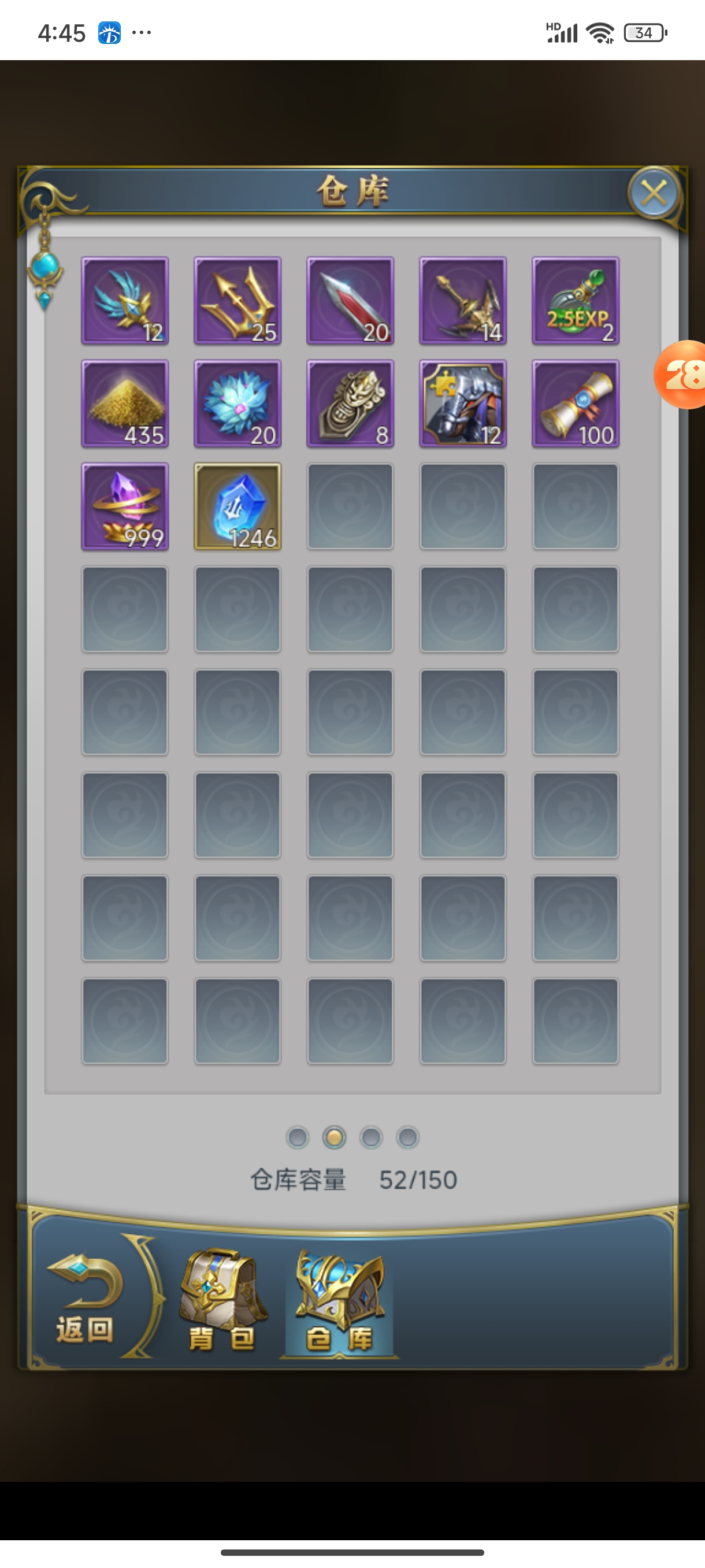Open the red dagger item with 20
The image size is (705, 1568).
coord(350,301)
